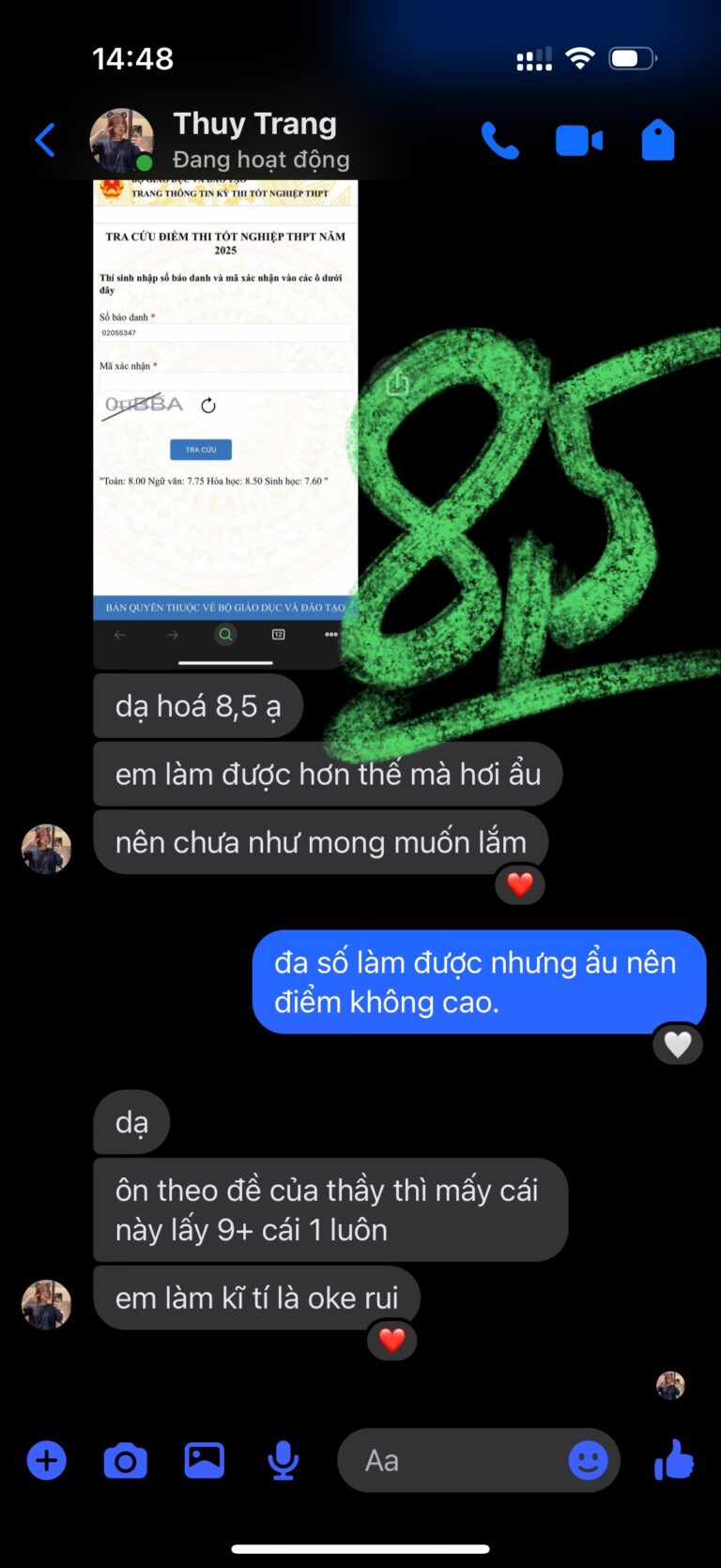721x1568 pixels.
Task: View reaction on "đa số làm được" message
Action: pyautogui.click(x=677, y=1044)
